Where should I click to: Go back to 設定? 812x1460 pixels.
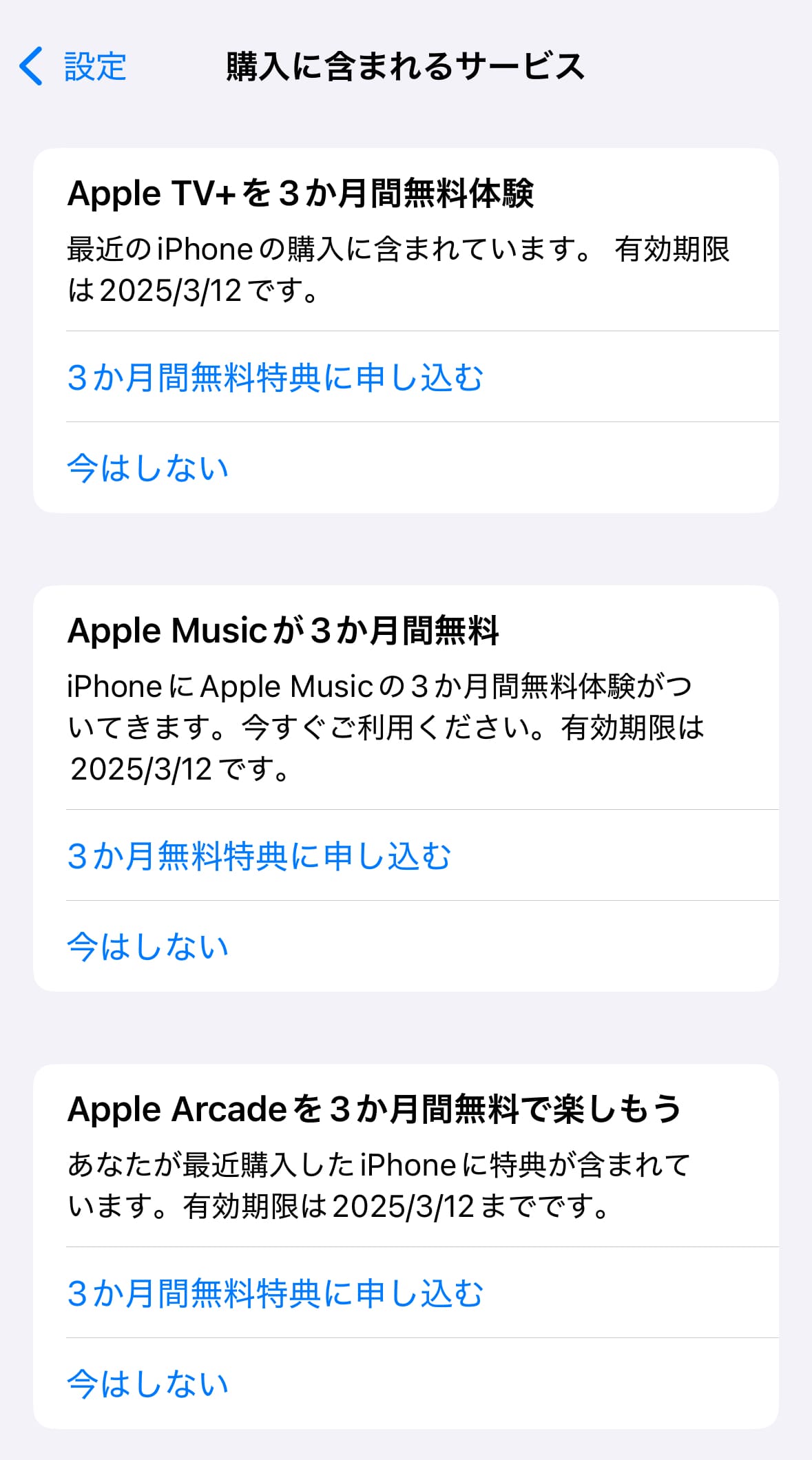[x=73, y=67]
